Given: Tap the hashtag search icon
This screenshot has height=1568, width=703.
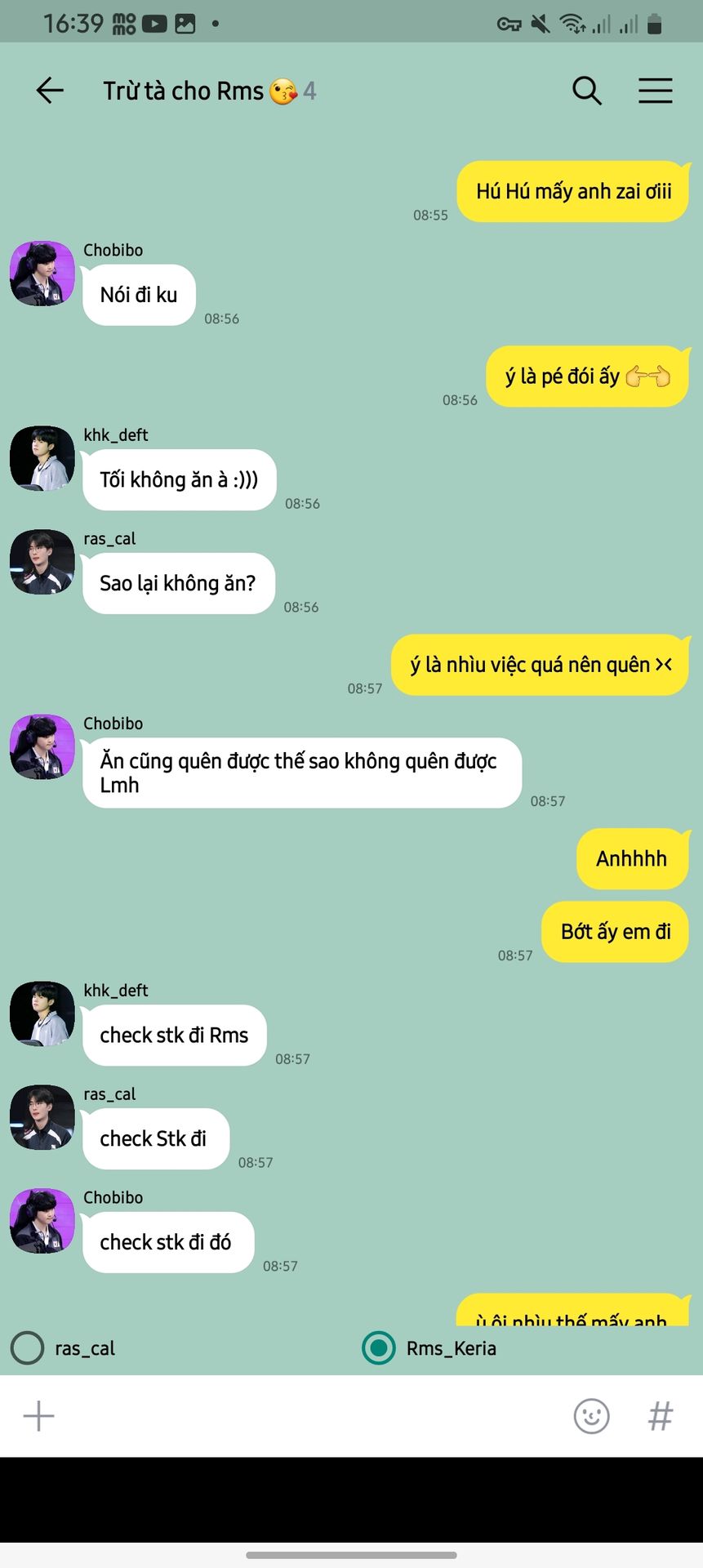Looking at the screenshot, I should coord(660,1416).
